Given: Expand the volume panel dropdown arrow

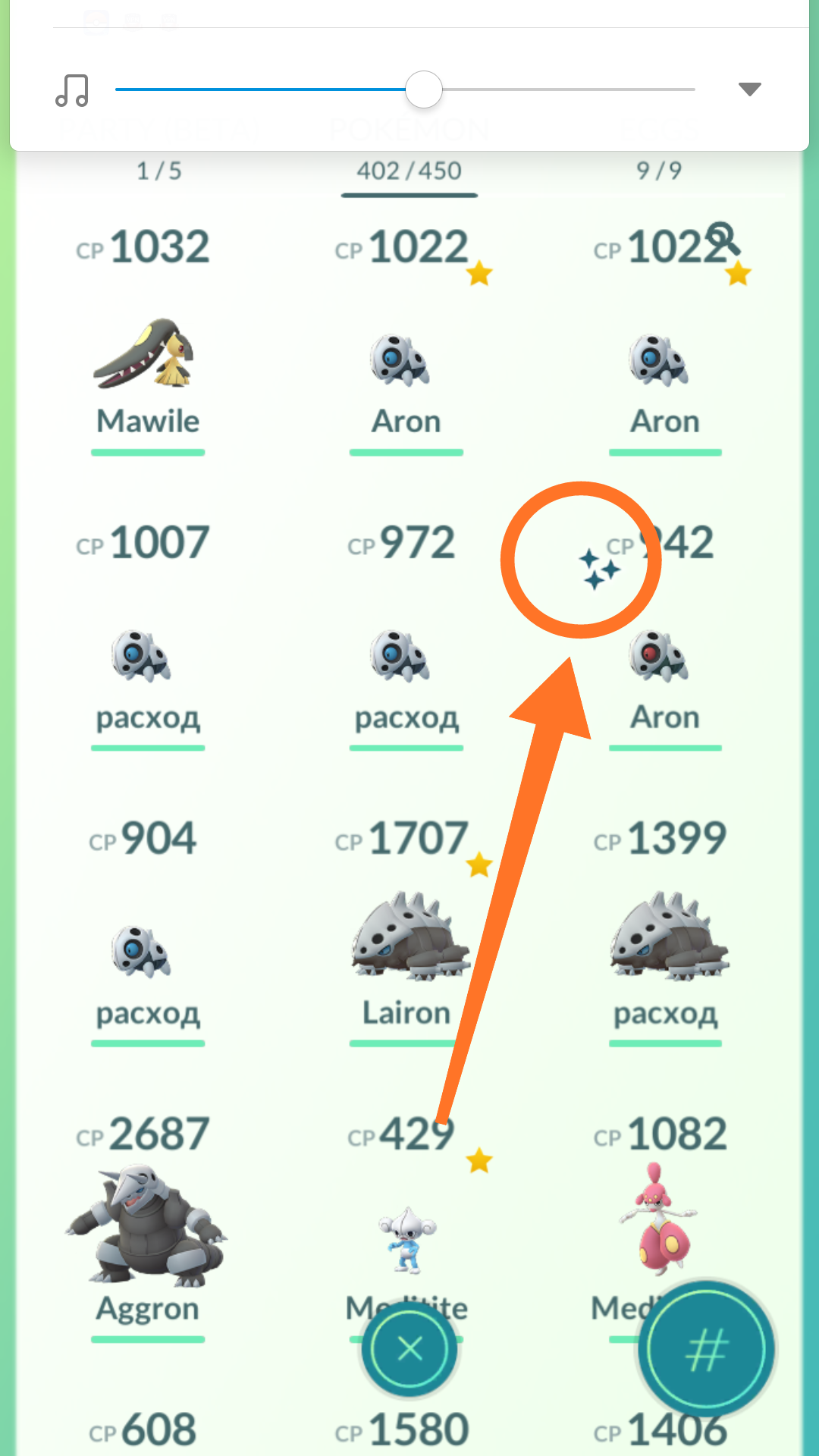Looking at the screenshot, I should 749,89.
